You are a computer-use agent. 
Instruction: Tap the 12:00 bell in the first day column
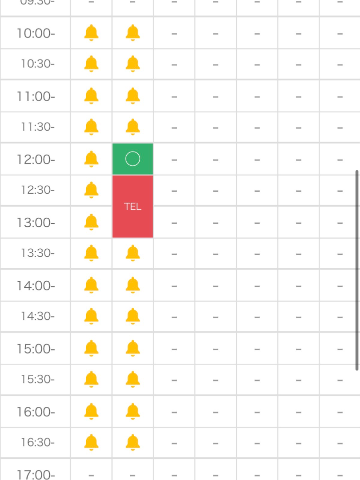point(91,159)
